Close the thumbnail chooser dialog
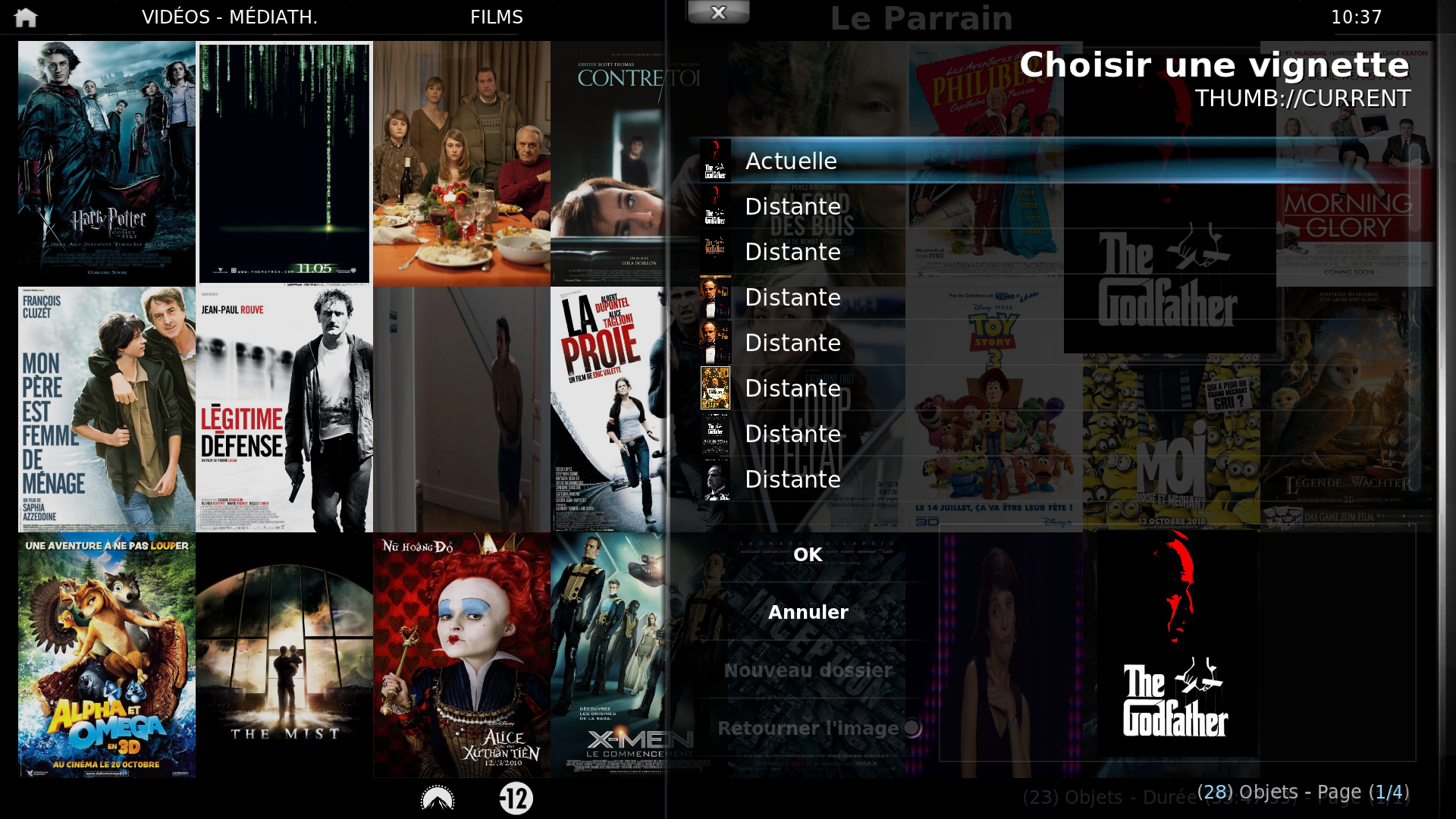1456x819 pixels. (x=718, y=12)
